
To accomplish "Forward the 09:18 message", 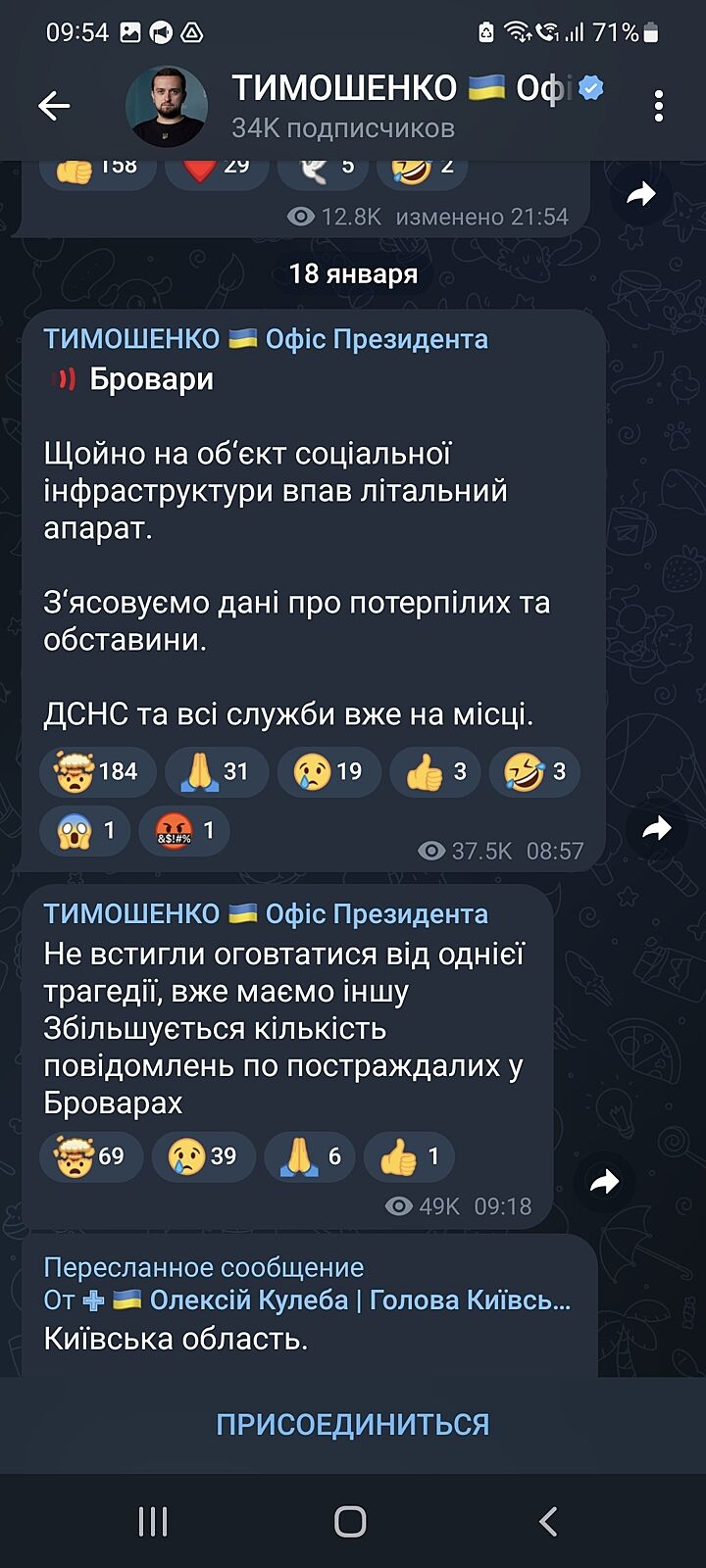I will pyautogui.click(x=605, y=1182).
